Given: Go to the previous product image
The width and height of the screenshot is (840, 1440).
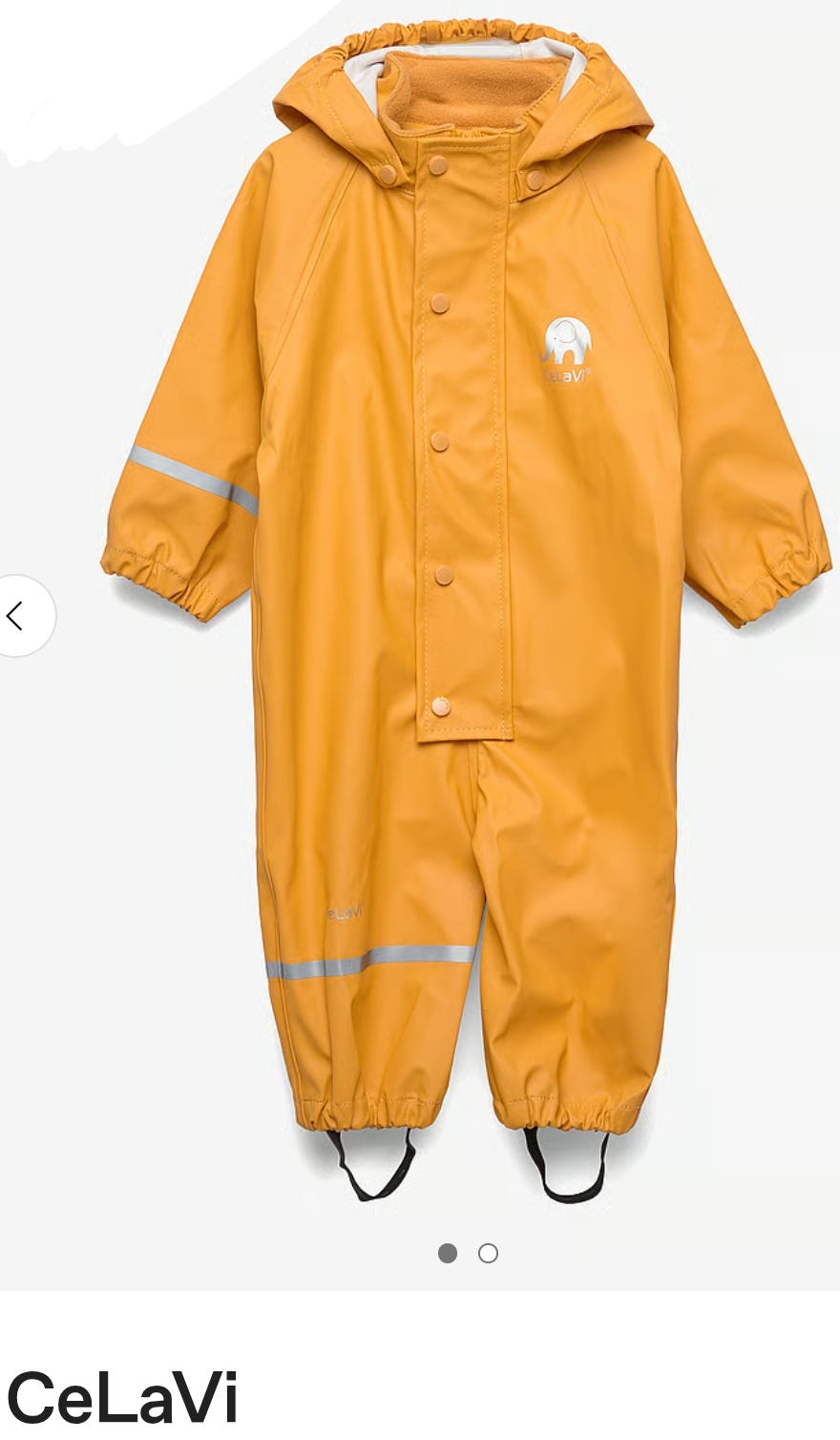Looking at the screenshot, I should pyautogui.click(x=19, y=616).
